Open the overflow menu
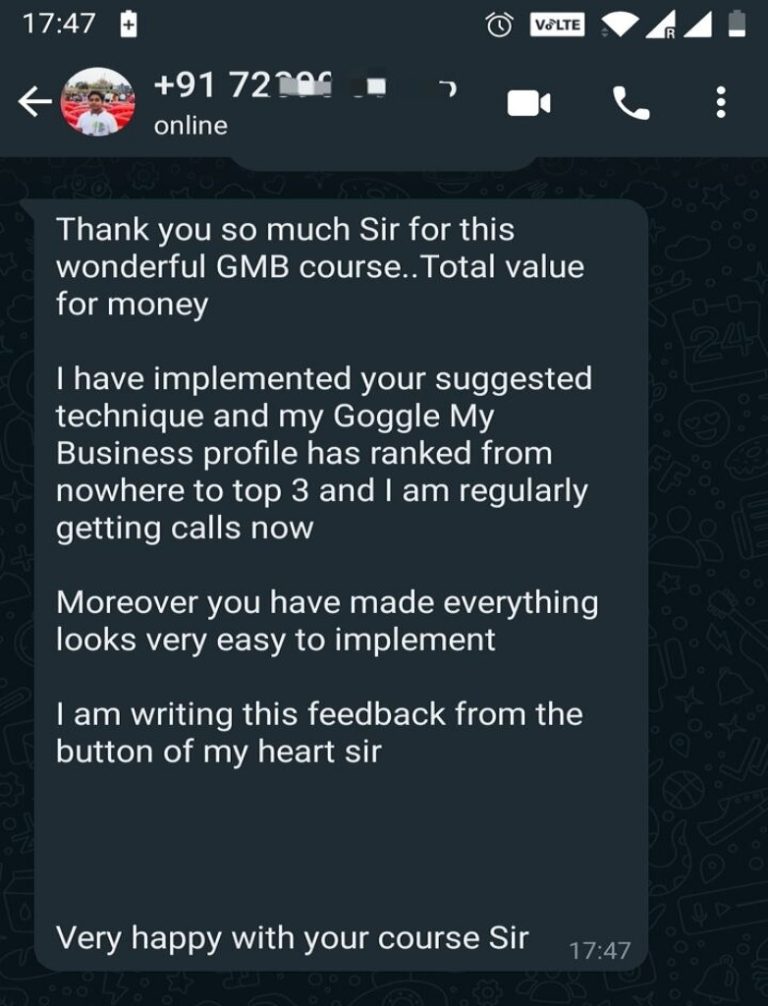The height and width of the screenshot is (1006, 768). tap(721, 102)
